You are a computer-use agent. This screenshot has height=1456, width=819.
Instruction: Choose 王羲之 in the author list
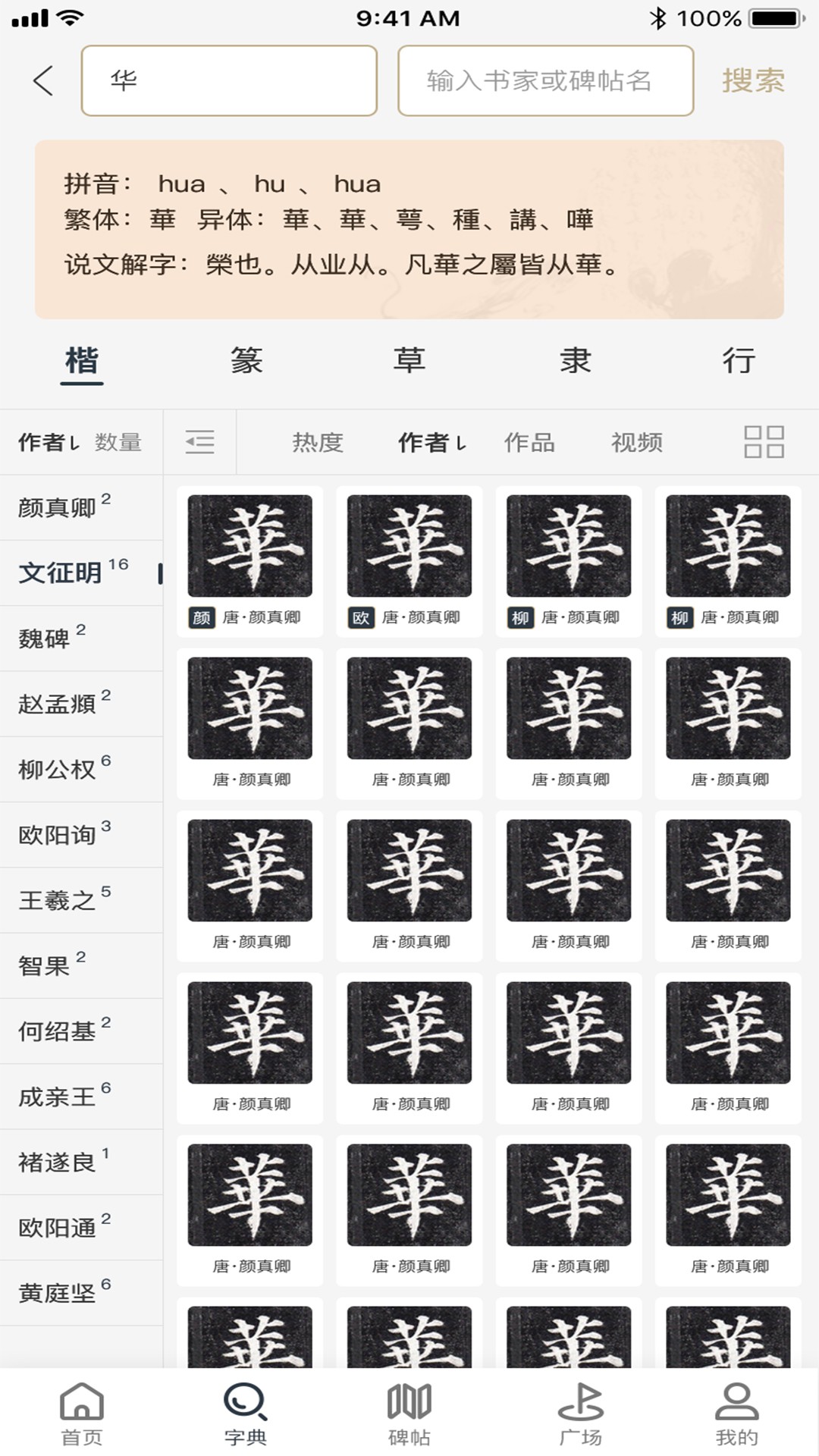click(58, 900)
